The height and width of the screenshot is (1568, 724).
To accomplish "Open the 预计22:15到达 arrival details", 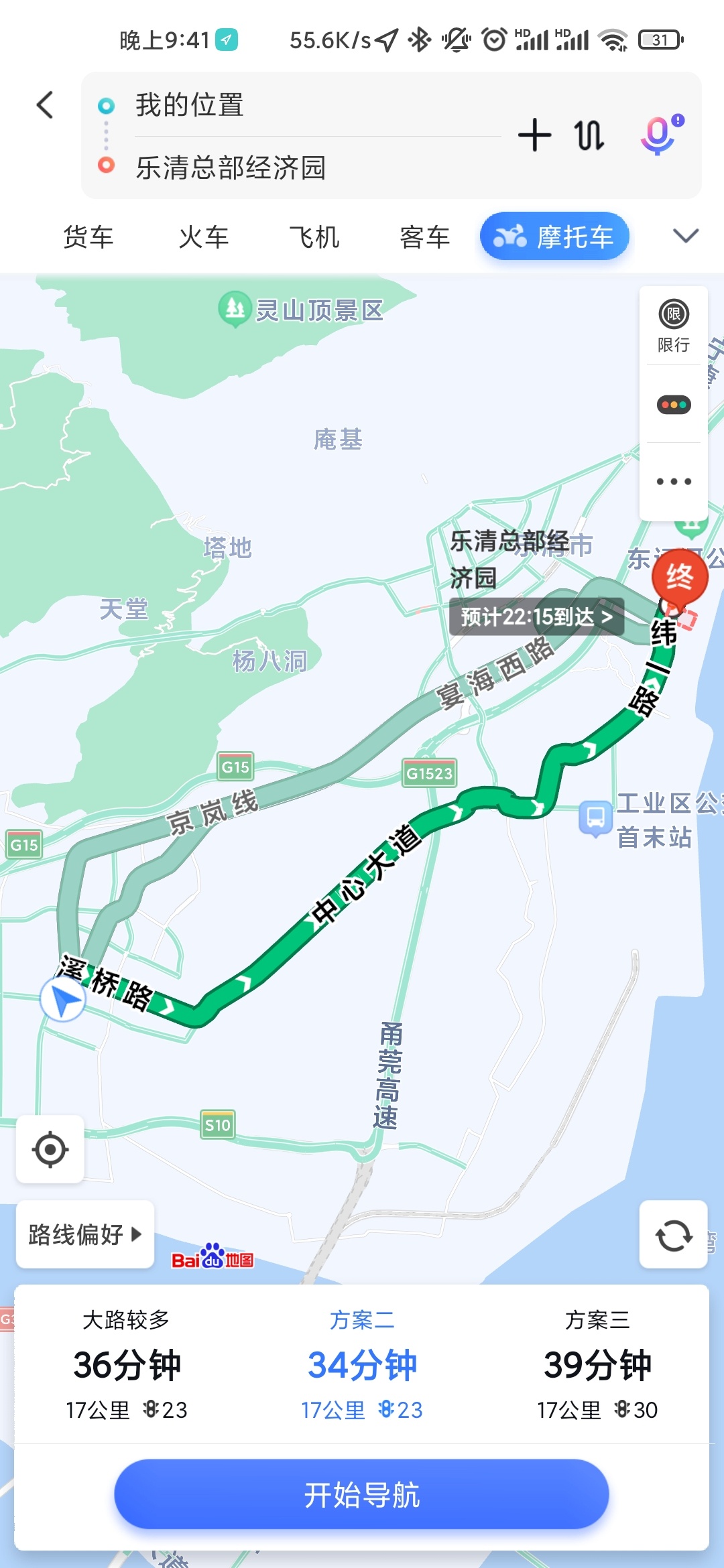I will click(x=536, y=616).
